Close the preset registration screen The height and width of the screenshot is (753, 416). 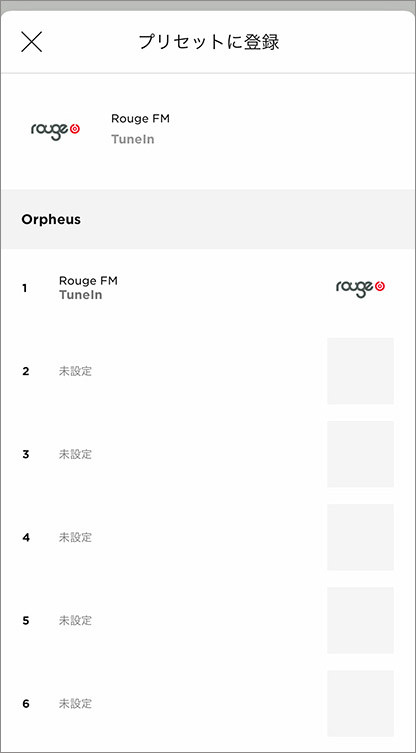pos(32,42)
